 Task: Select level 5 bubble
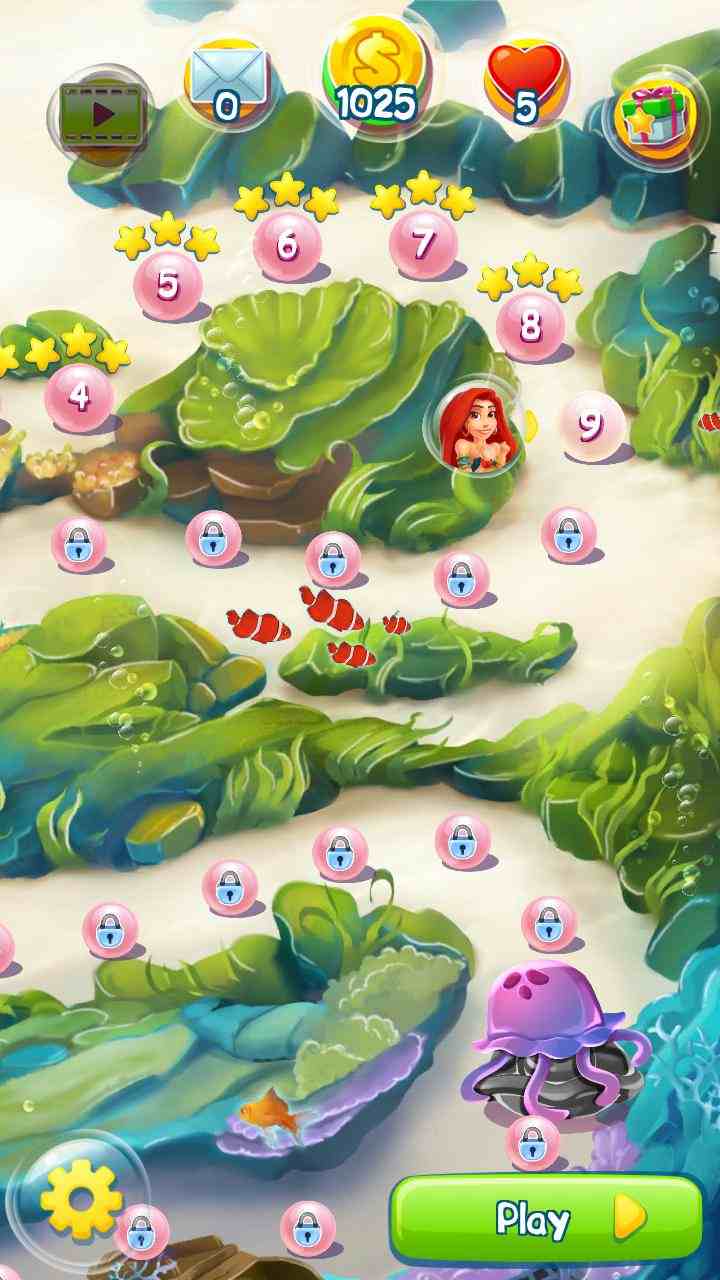click(x=168, y=285)
